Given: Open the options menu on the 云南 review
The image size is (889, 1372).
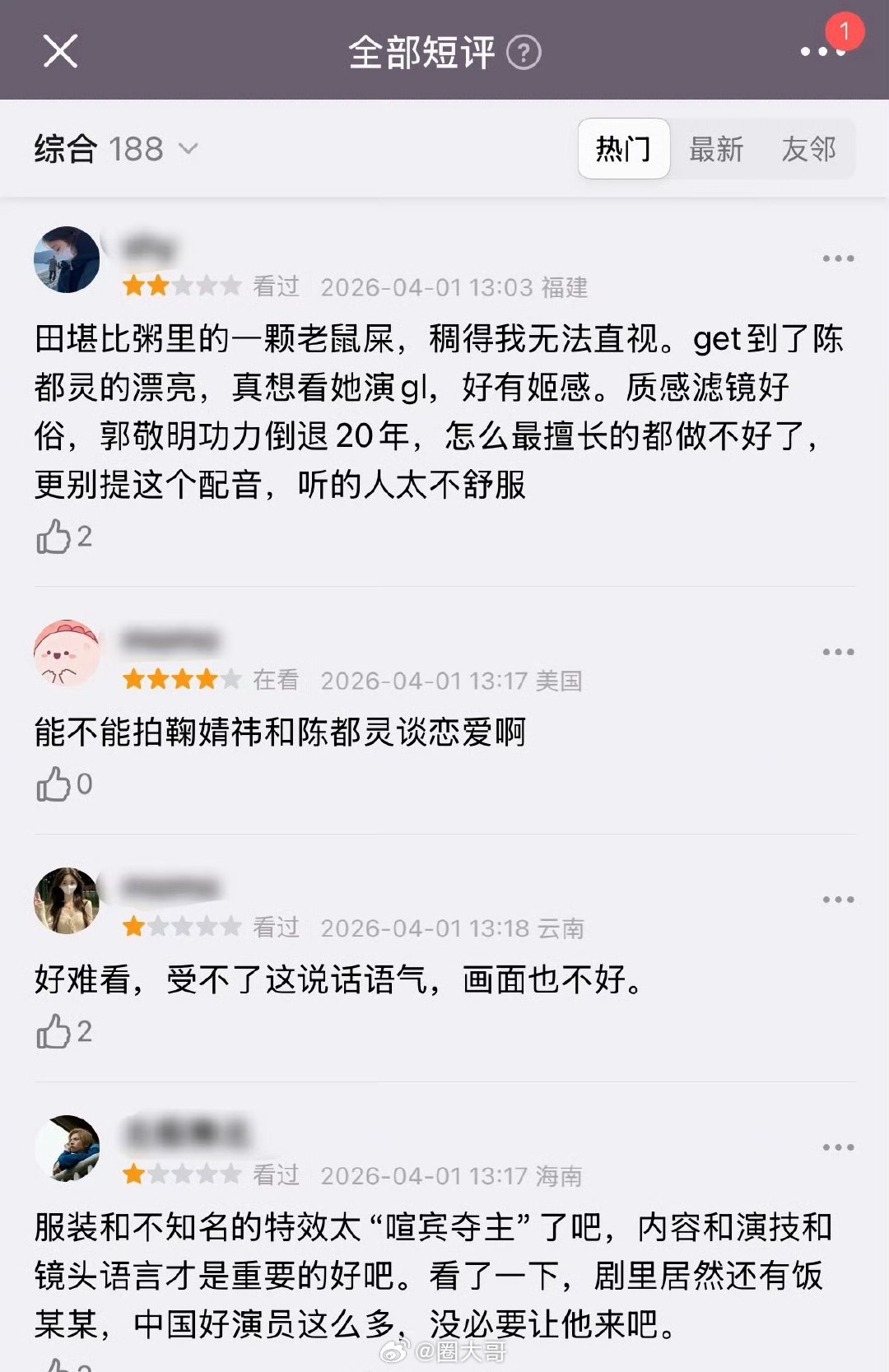Looking at the screenshot, I should click(838, 900).
